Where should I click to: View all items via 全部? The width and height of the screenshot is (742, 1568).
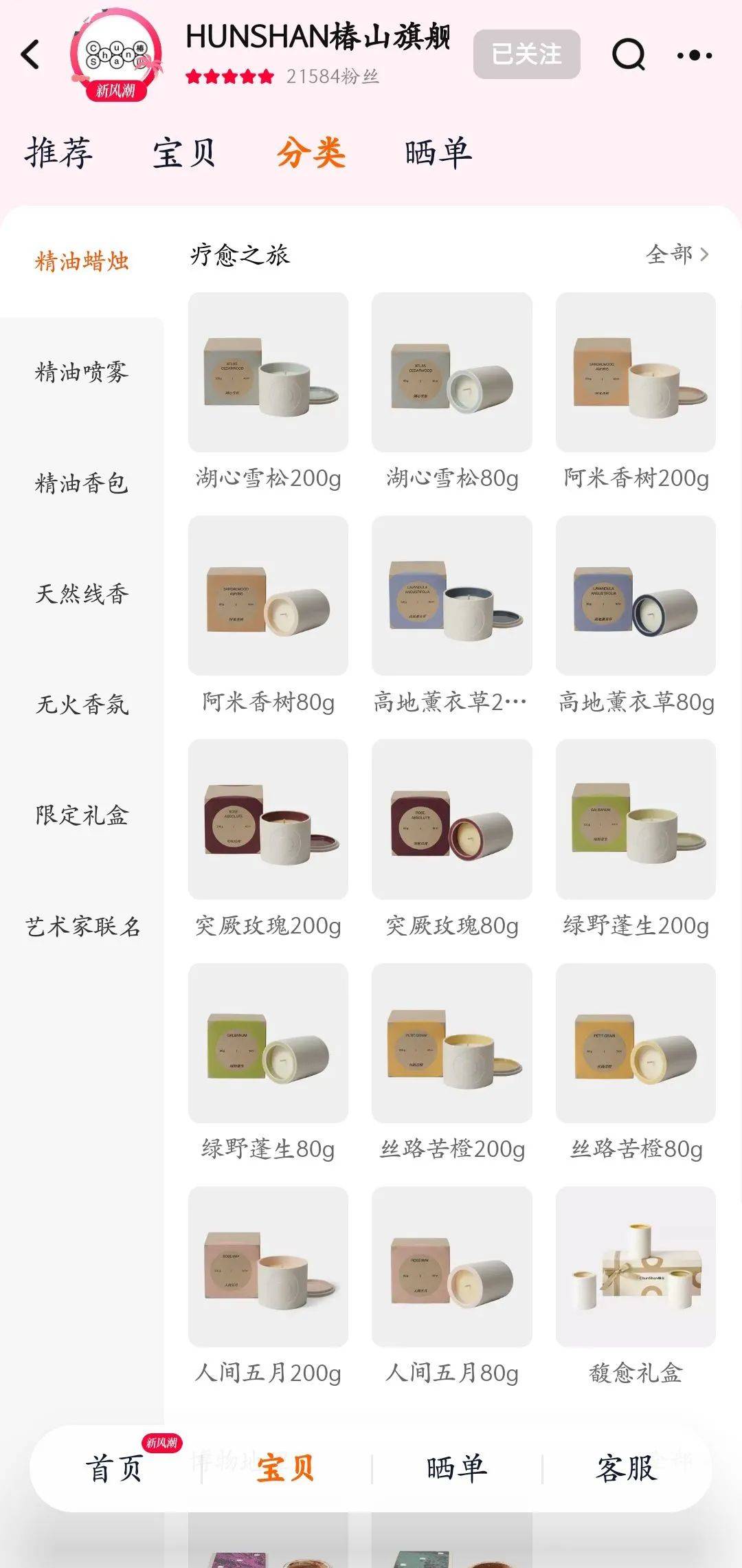pos(676,254)
